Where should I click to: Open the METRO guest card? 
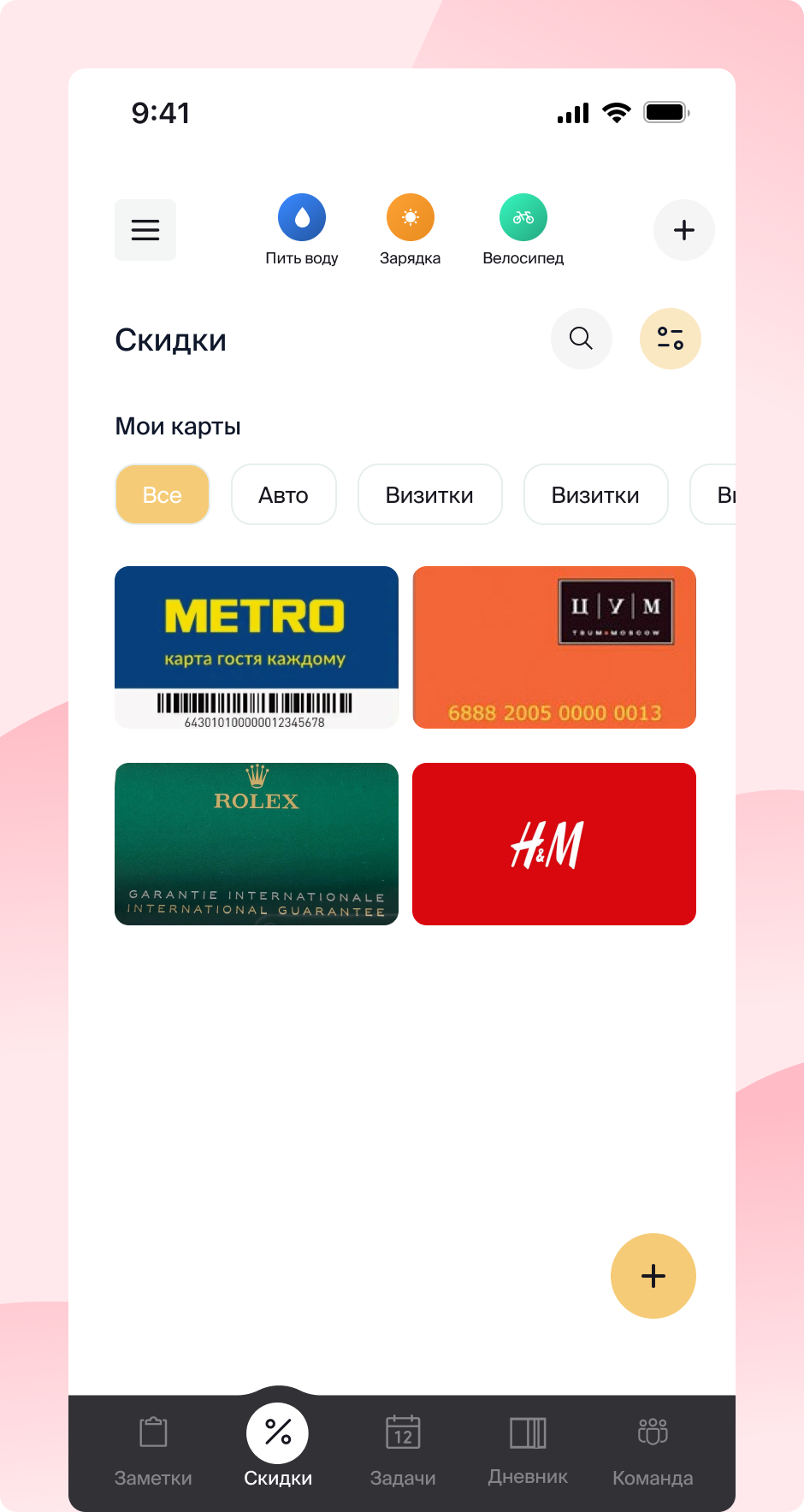257,647
